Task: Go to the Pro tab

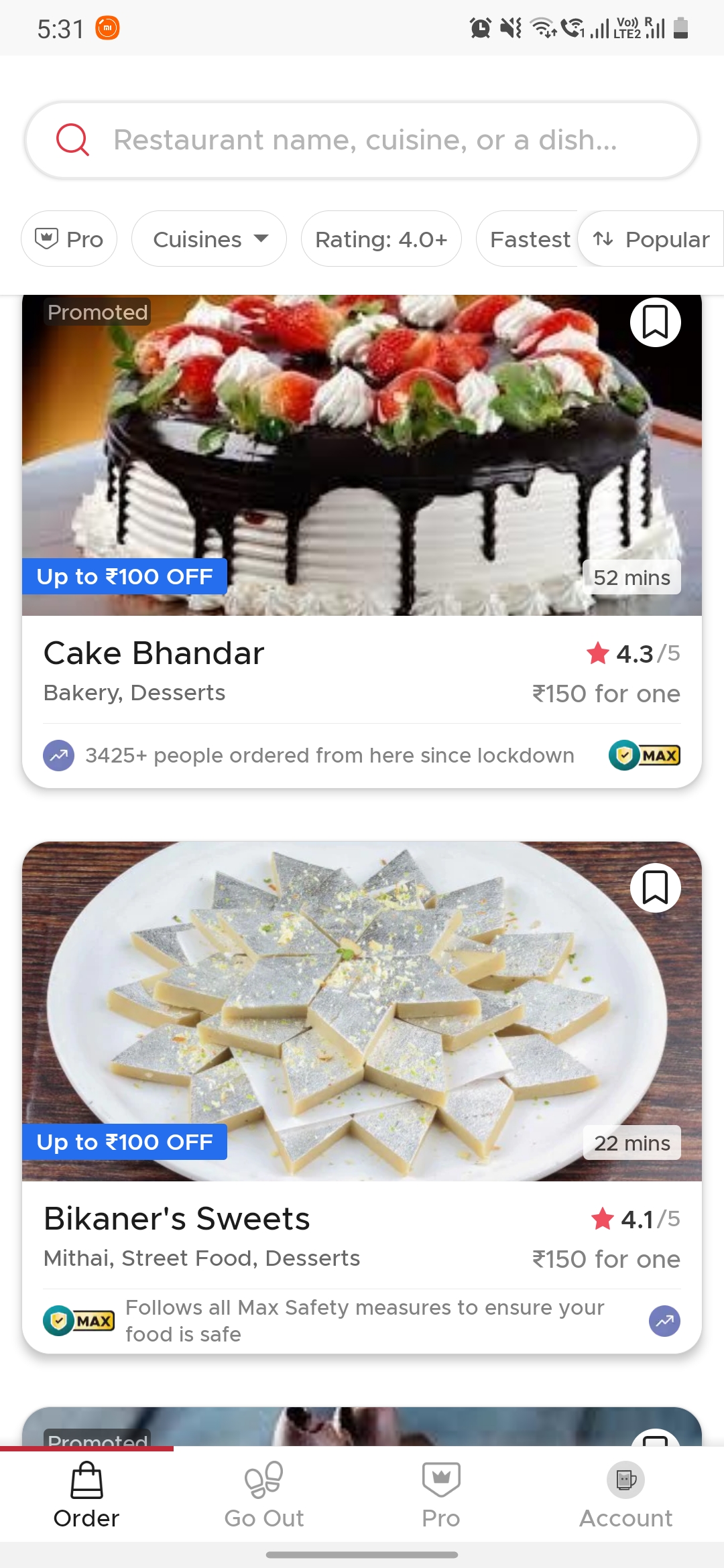Action: (x=441, y=1494)
